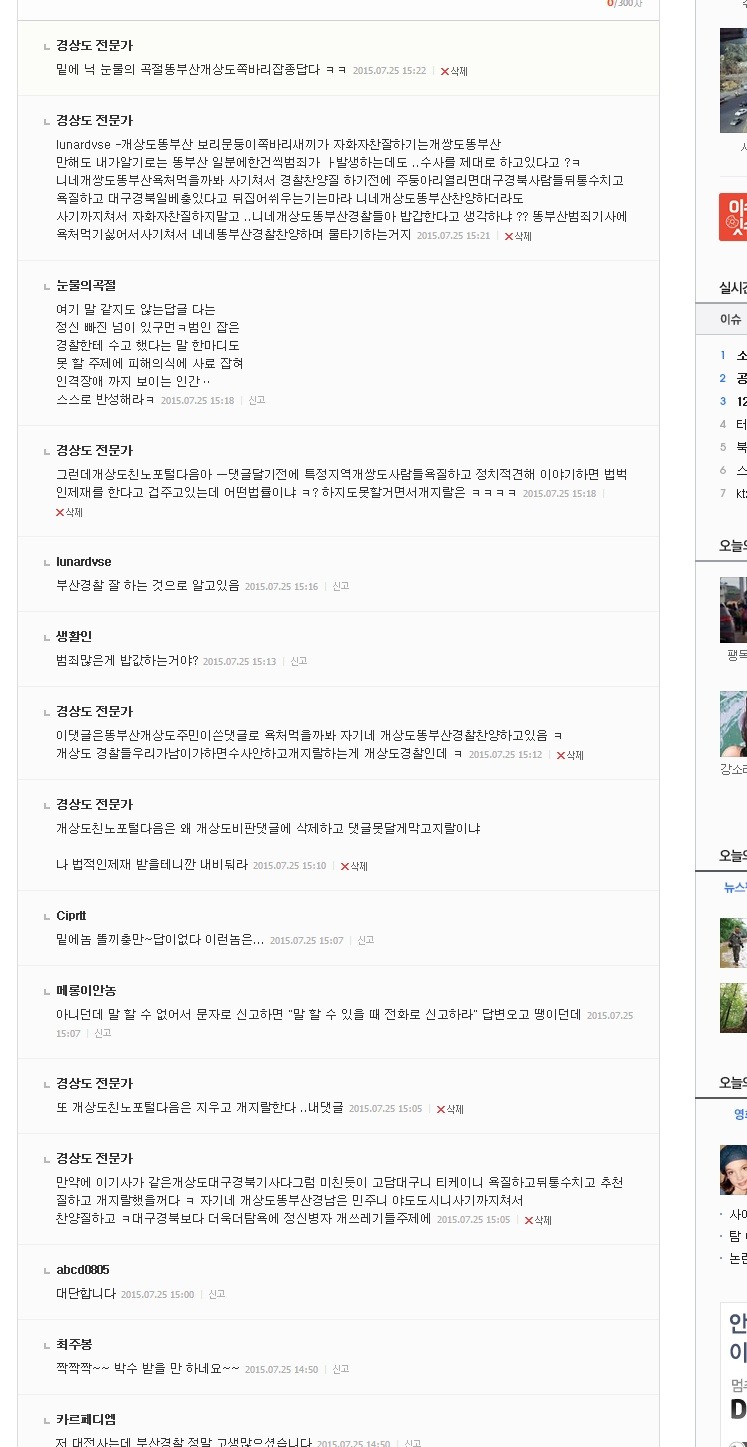Report 생활인's comment
This screenshot has width=747, height=1447.
coord(299,661)
